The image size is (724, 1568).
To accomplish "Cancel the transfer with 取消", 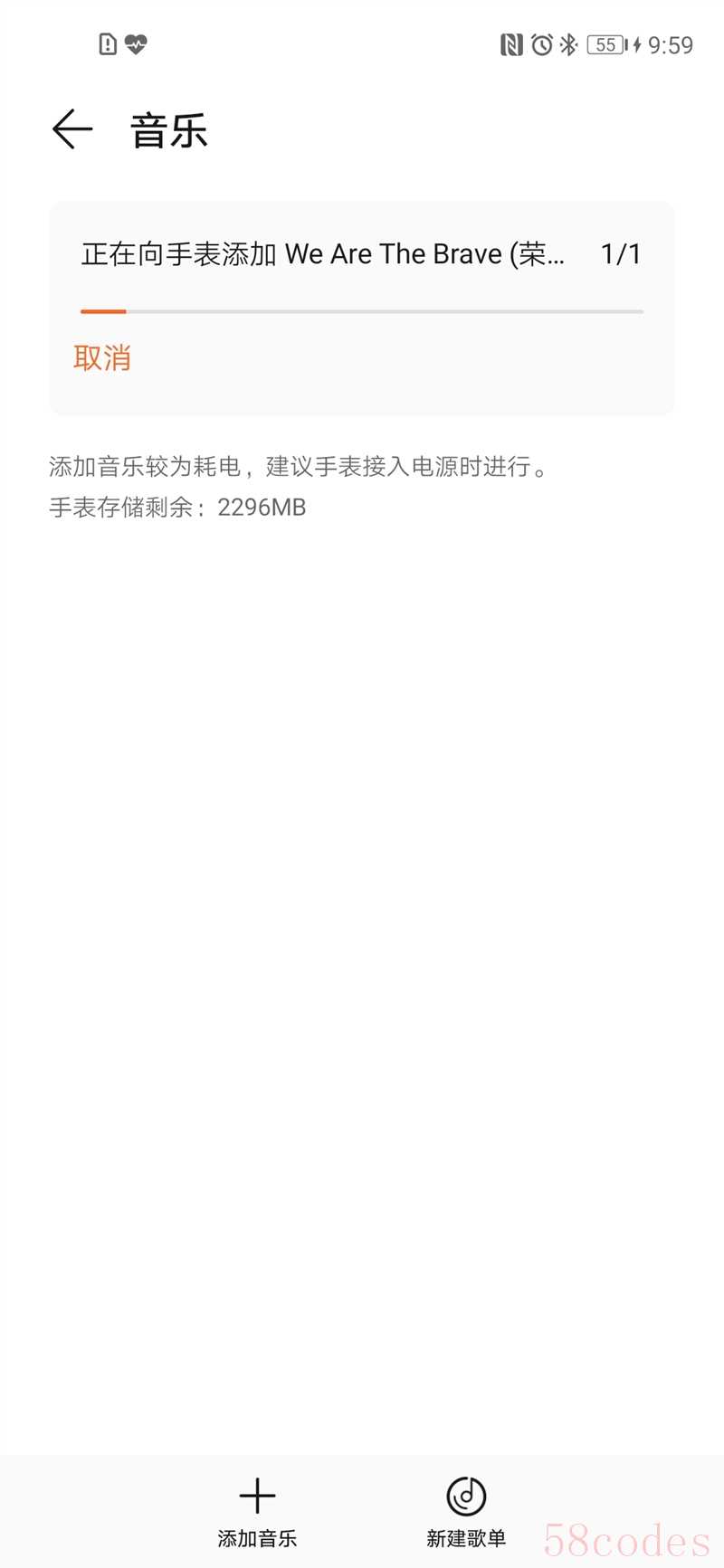I will 102,358.
